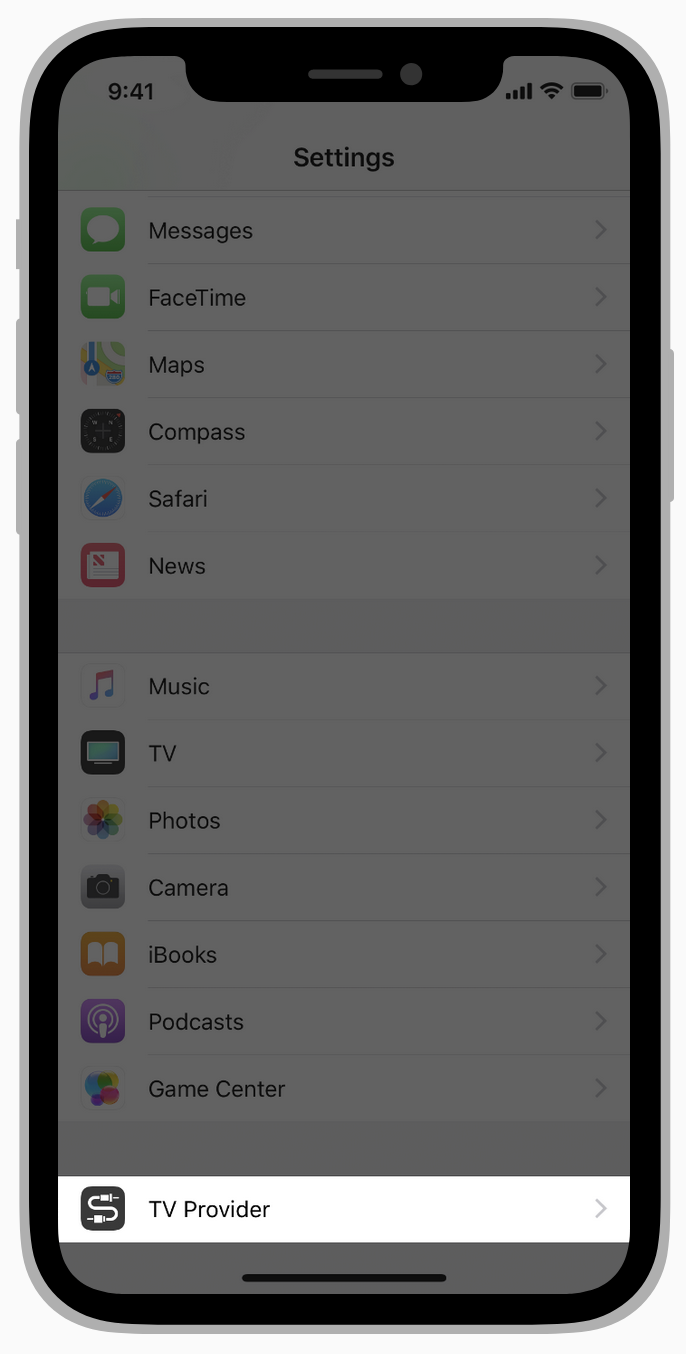Open Music settings
Image resolution: width=686 pixels, height=1354 pixels.
343,687
